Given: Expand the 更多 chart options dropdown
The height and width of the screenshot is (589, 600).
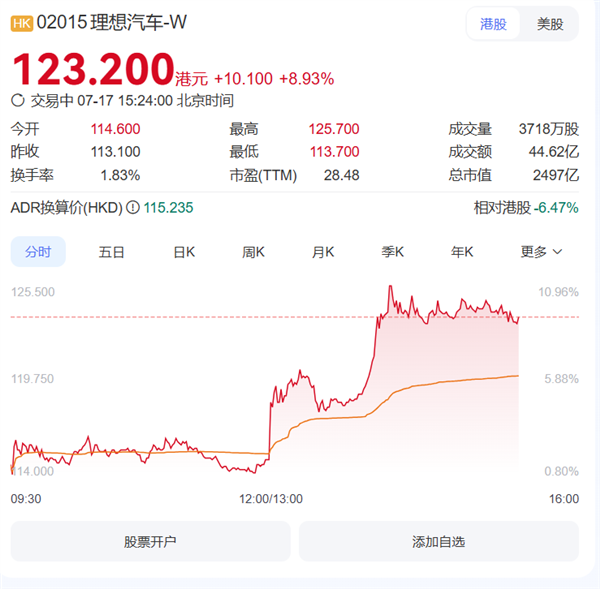Looking at the screenshot, I should [541, 252].
